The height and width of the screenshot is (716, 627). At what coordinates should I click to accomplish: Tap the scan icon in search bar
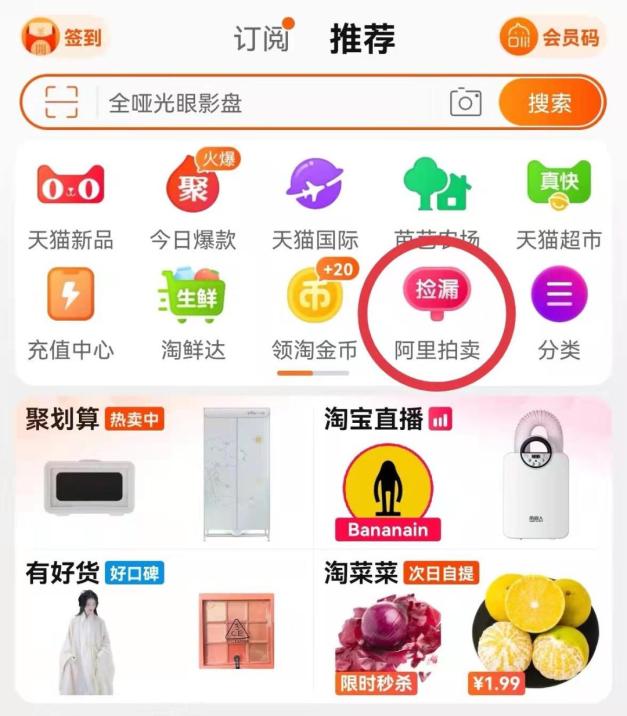(x=61, y=103)
